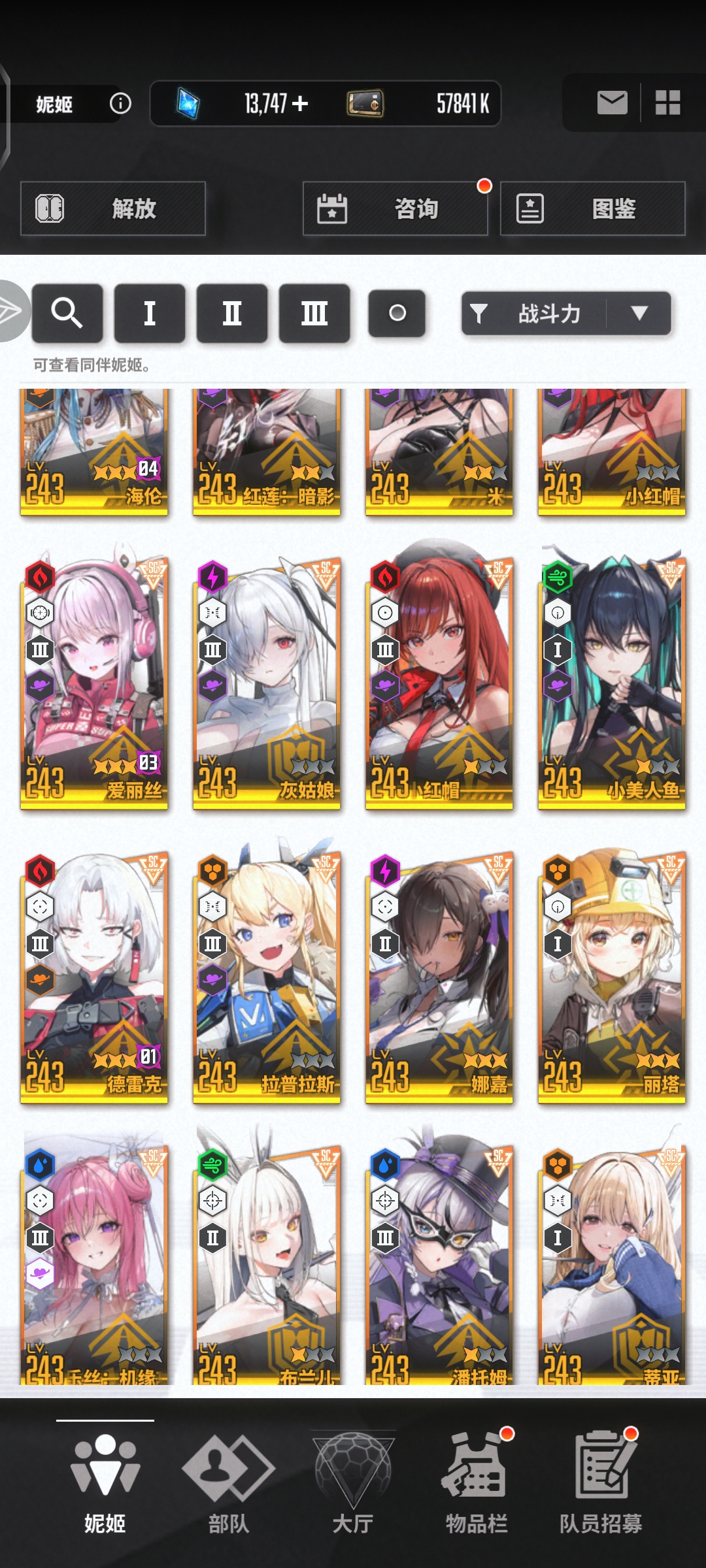Open the 解放 button
Viewport: 706px width, 1568px height.
113,208
